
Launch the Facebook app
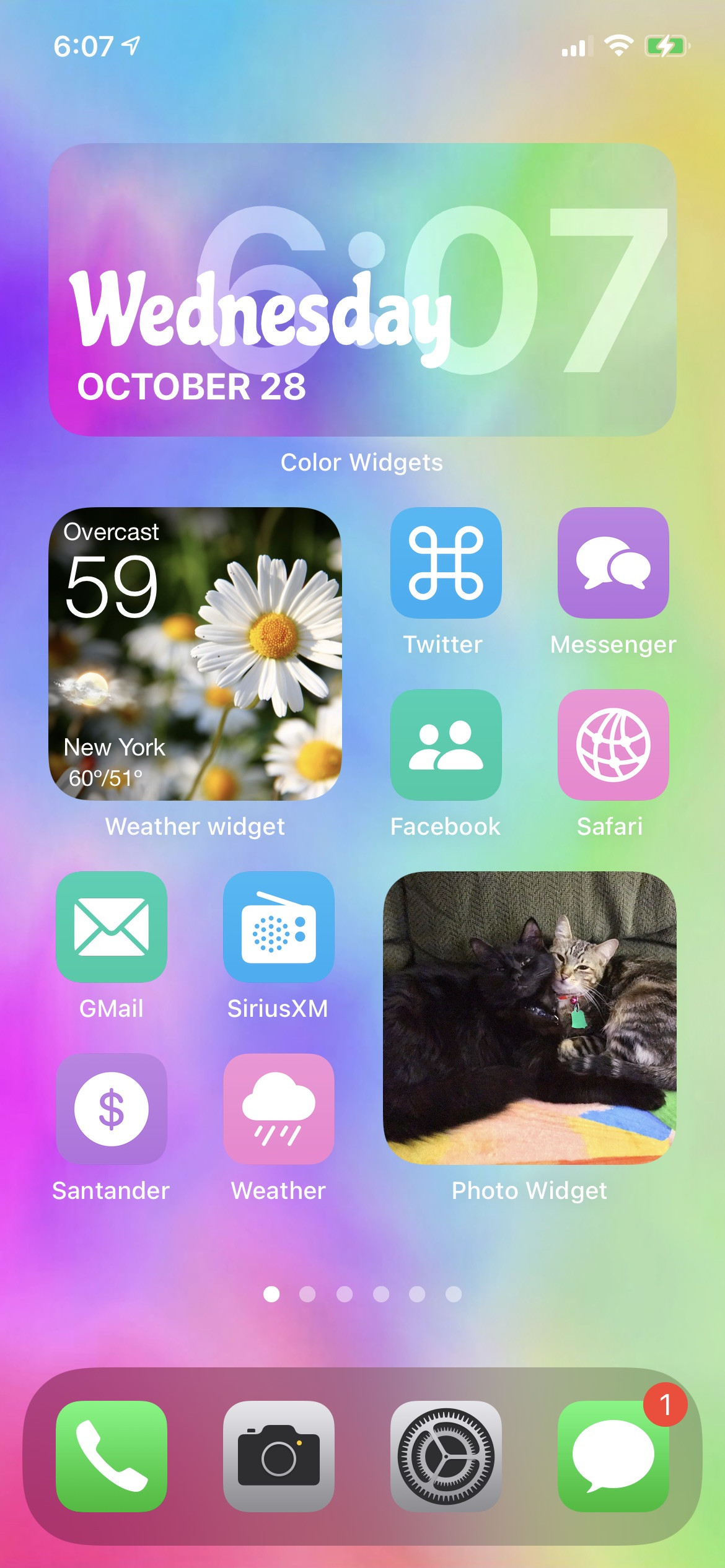coord(446,744)
